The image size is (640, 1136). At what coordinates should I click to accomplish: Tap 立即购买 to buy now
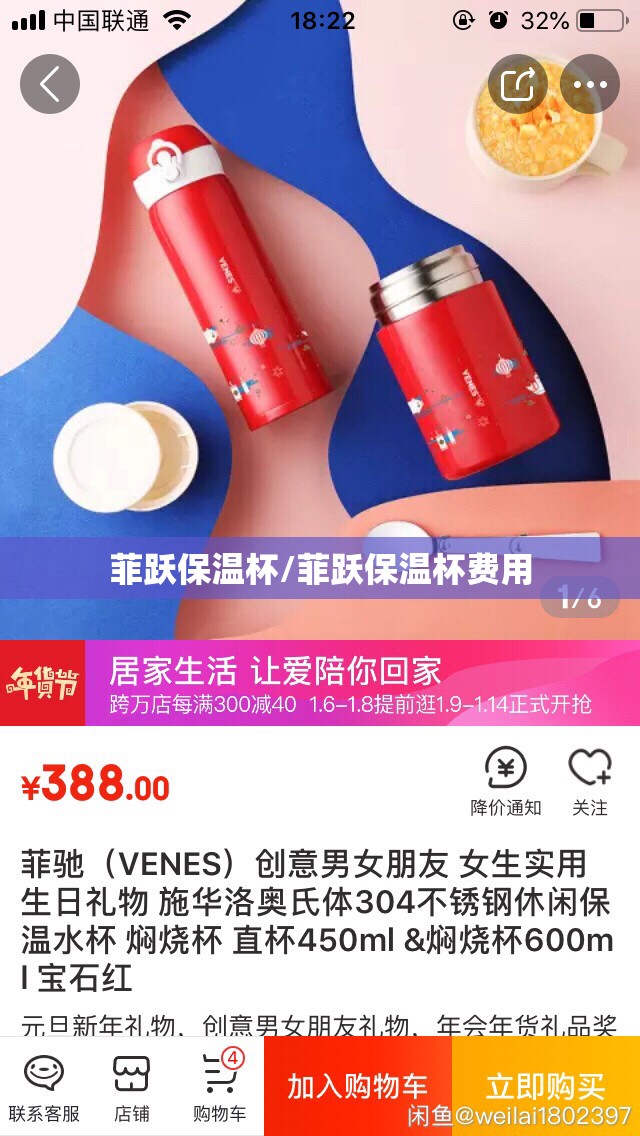[546, 1086]
